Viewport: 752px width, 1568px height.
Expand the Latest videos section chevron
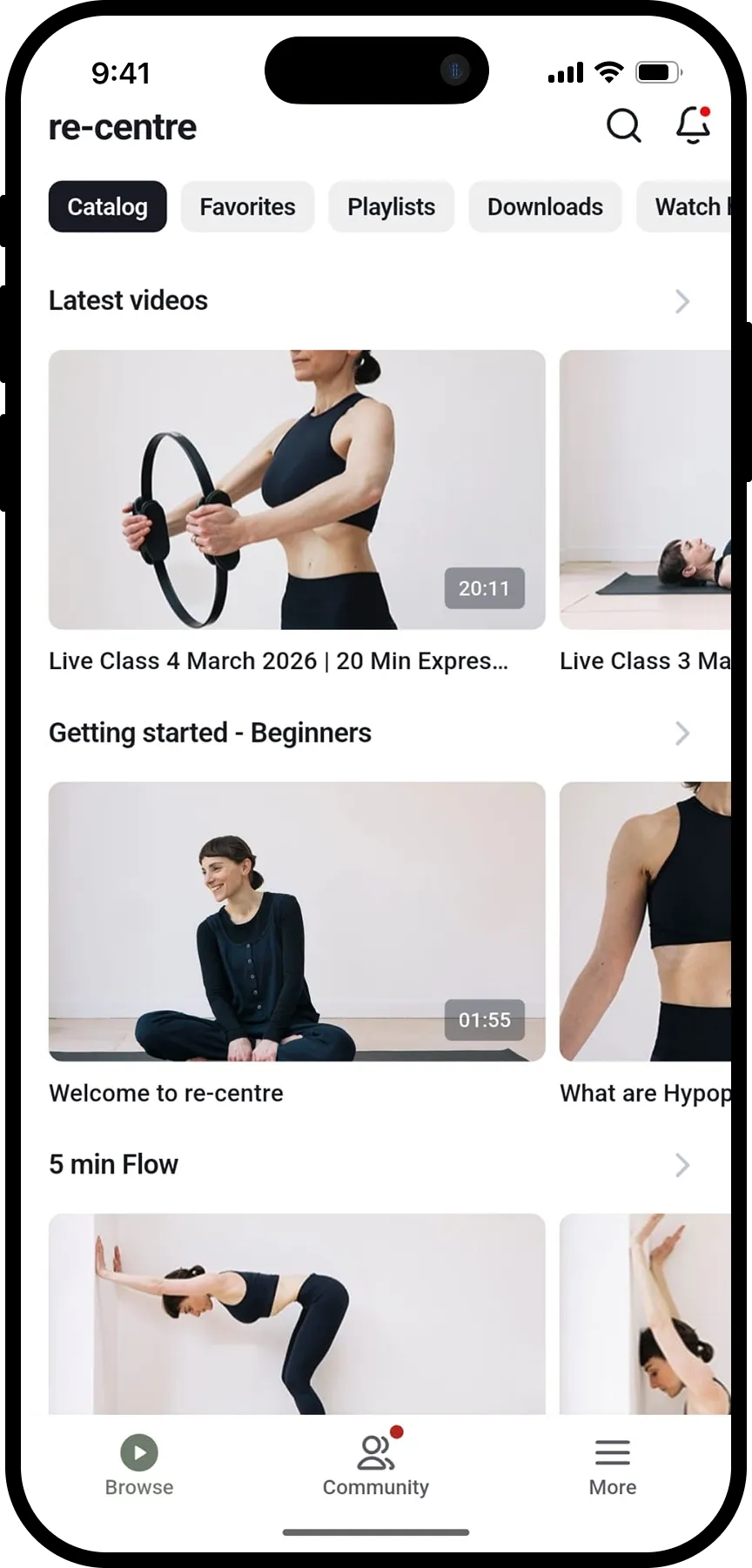pos(681,301)
